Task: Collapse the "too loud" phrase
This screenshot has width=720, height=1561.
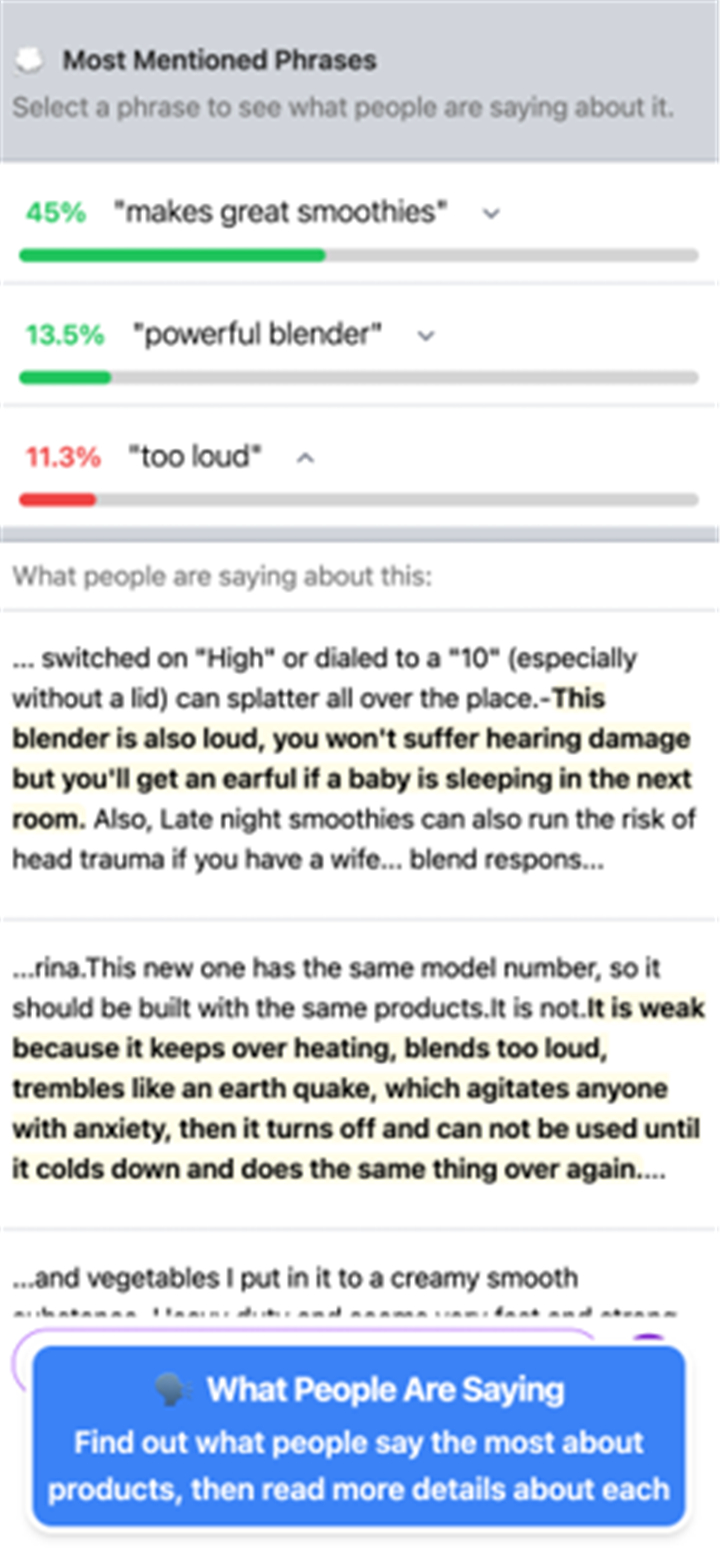Action: tap(307, 458)
